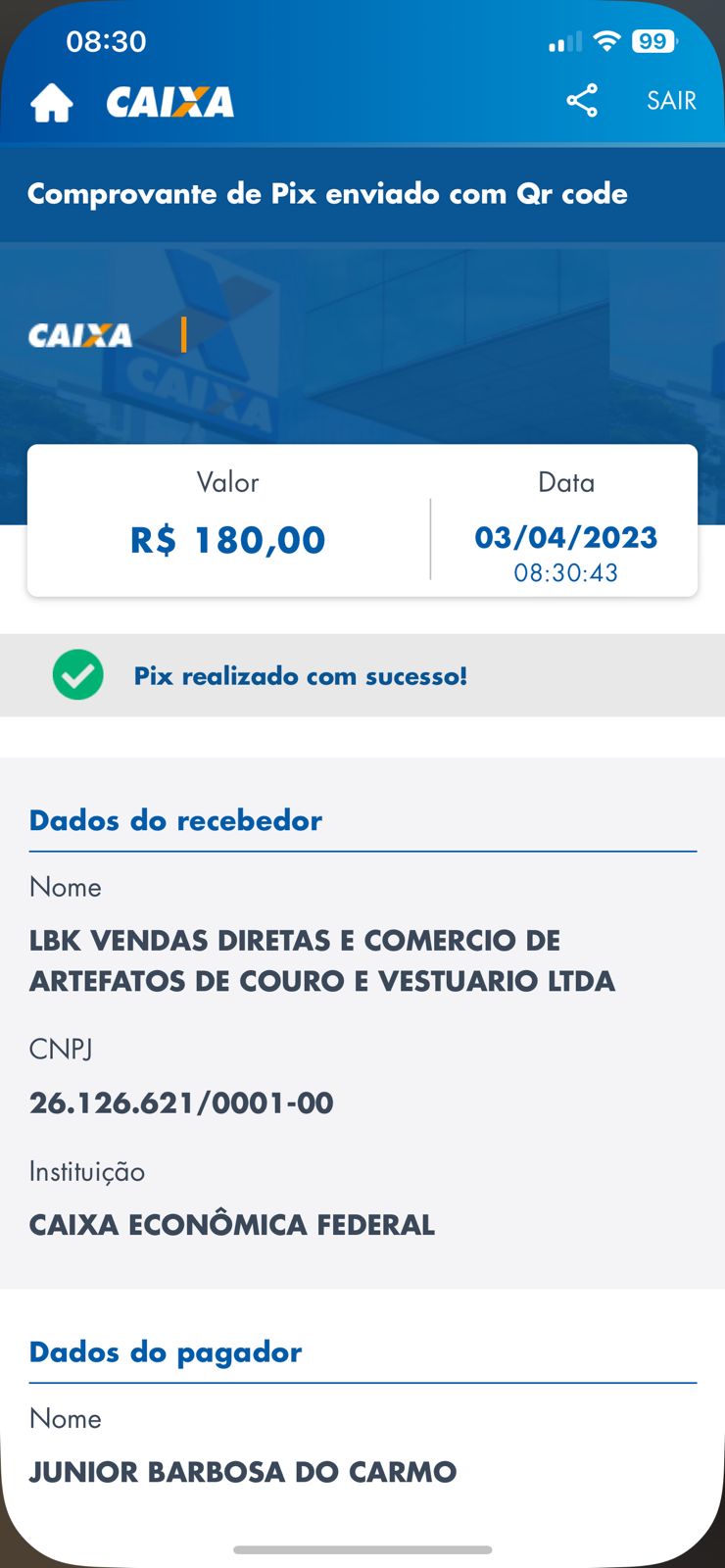
Task: Share this Pix receipt
Action: (582, 100)
